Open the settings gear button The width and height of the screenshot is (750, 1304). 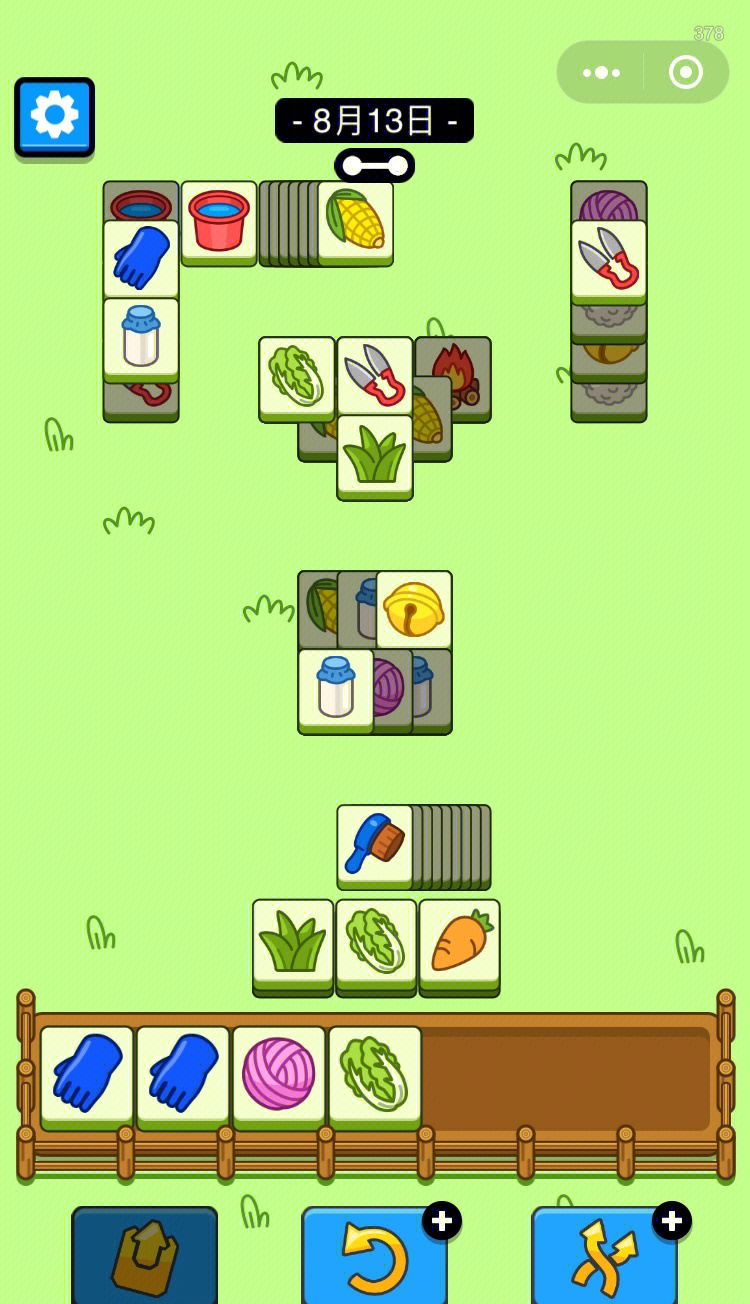[x=54, y=116]
